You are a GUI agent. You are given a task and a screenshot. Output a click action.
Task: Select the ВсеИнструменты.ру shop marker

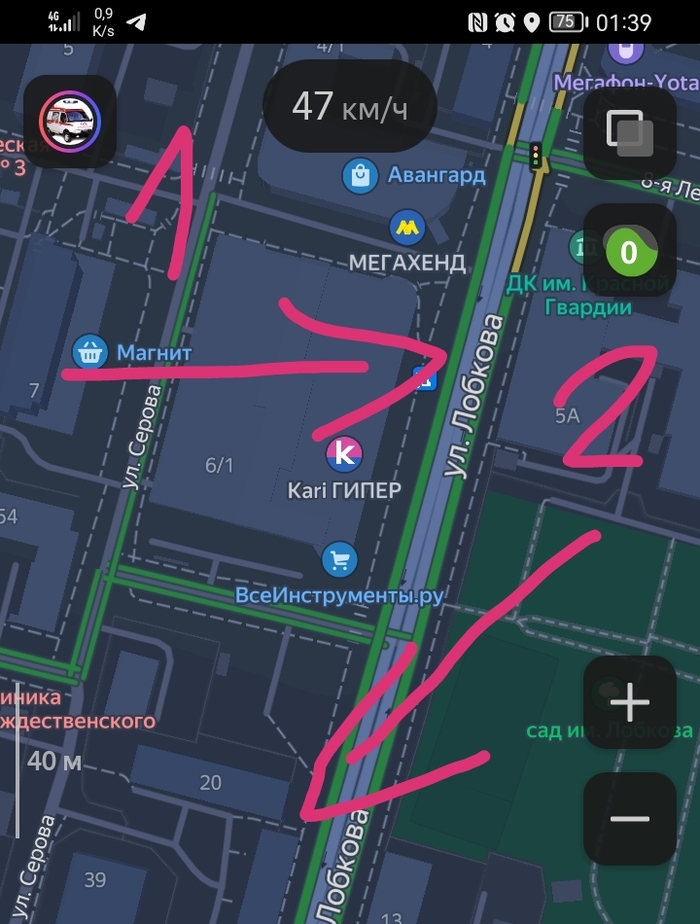coord(340,560)
